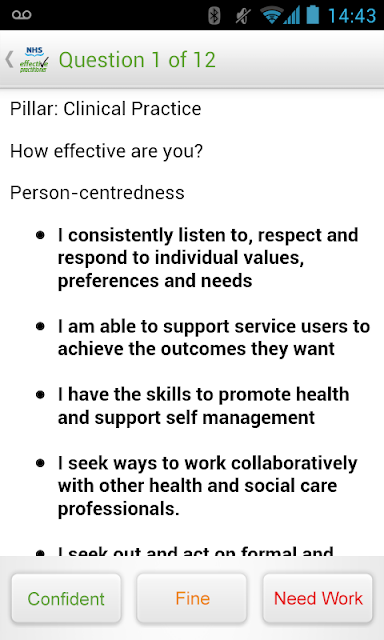Mark this area as Need Work
This screenshot has width=384, height=640.
317,598
